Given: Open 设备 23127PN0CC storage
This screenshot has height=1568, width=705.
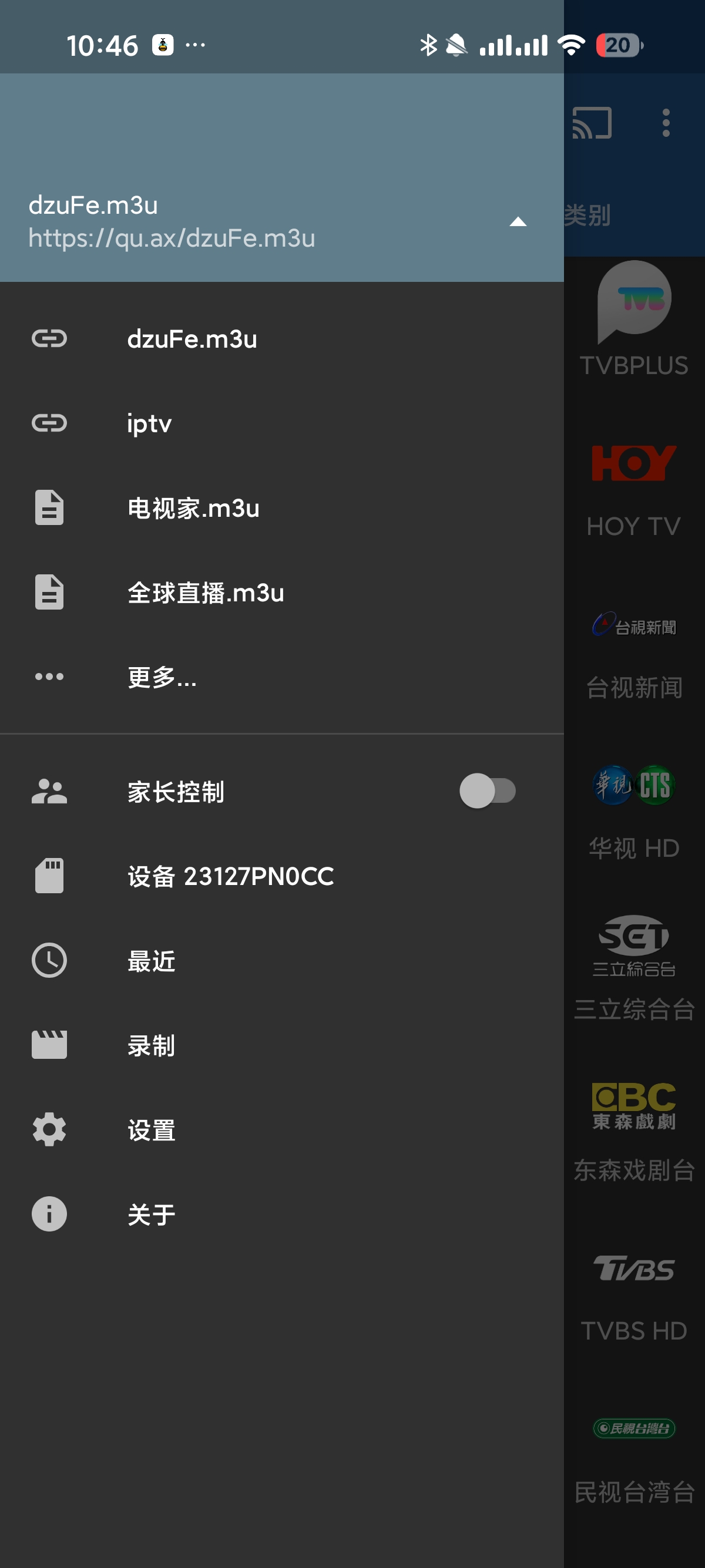Looking at the screenshot, I should pyautogui.click(x=282, y=876).
